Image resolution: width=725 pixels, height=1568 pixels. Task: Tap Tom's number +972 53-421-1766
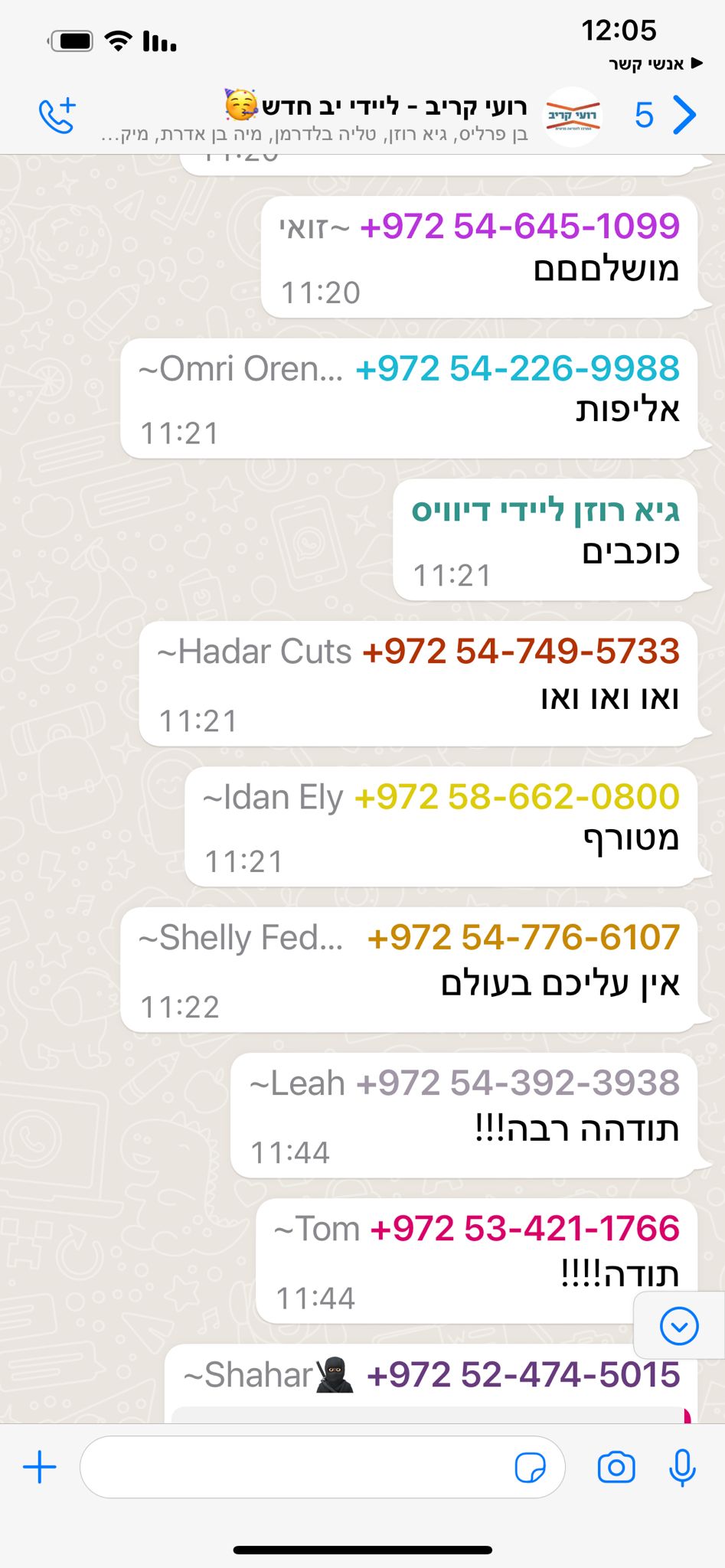tap(524, 1230)
